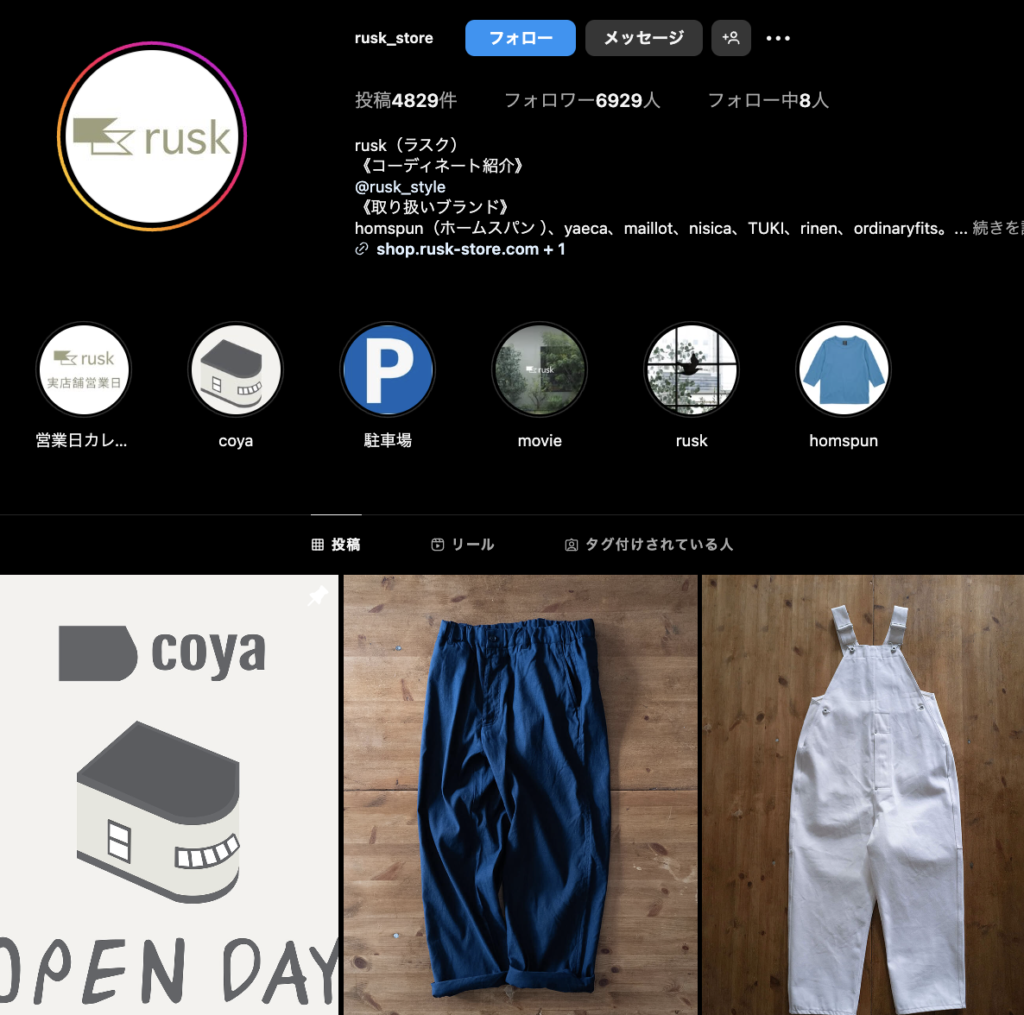1024x1015 pixels.
Task: Open the movie highlight
Action: (x=539, y=369)
